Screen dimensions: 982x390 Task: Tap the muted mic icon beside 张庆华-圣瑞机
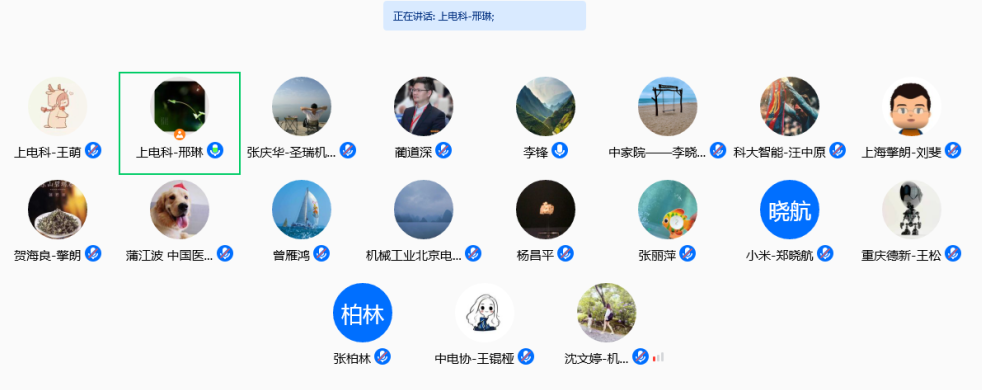[x=348, y=150]
